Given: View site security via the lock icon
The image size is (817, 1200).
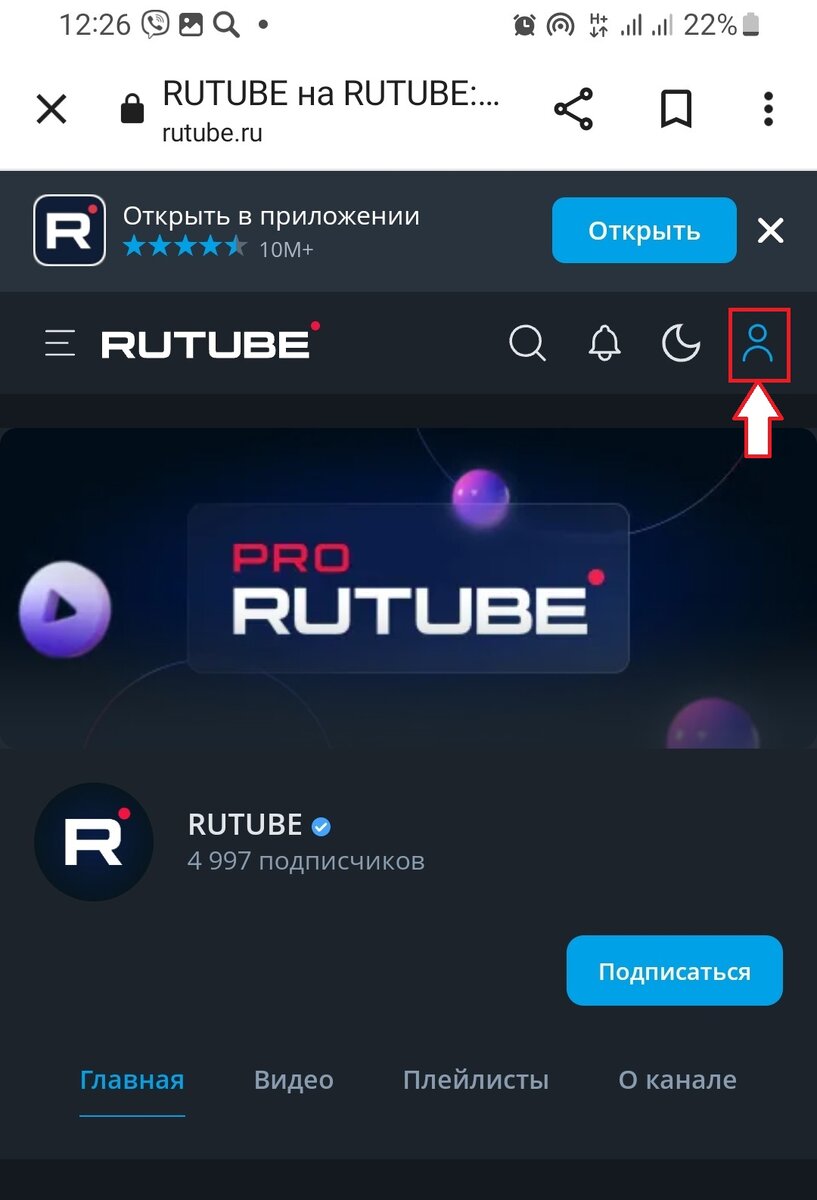Looking at the screenshot, I should coord(131,109).
